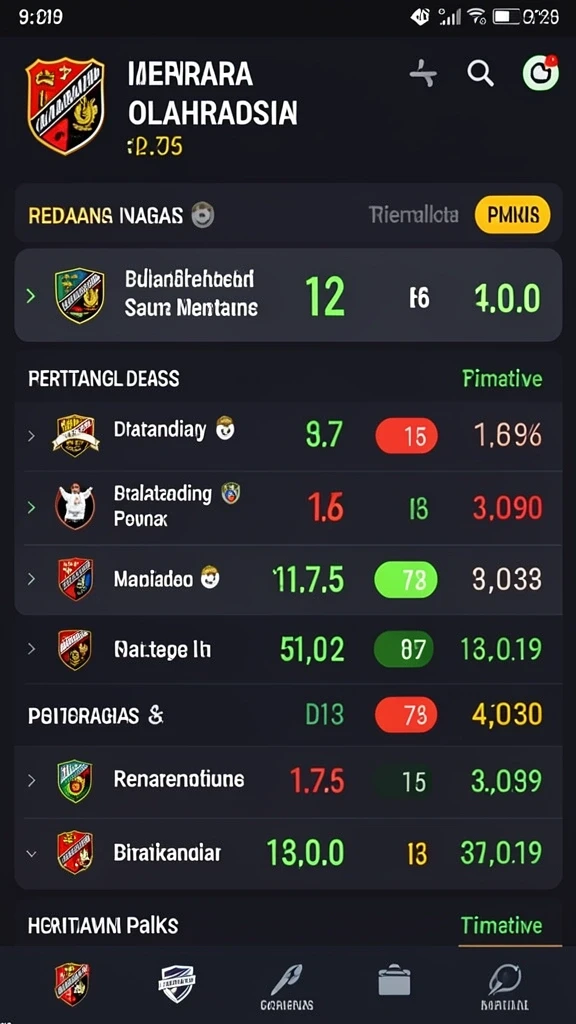Open the Renarenotiune row
Viewport: 576px width, 1024px height.
288,781
